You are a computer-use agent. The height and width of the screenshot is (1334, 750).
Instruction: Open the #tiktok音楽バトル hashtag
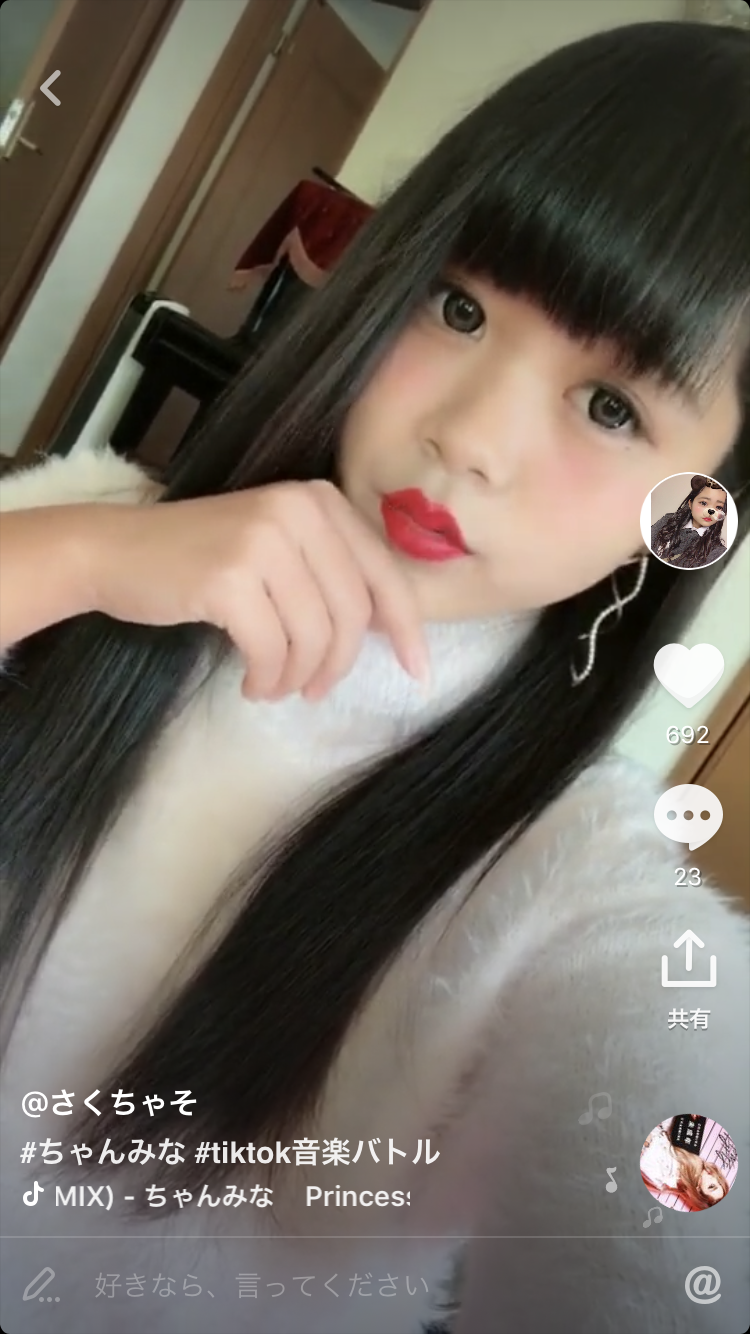tap(317, 1152)
